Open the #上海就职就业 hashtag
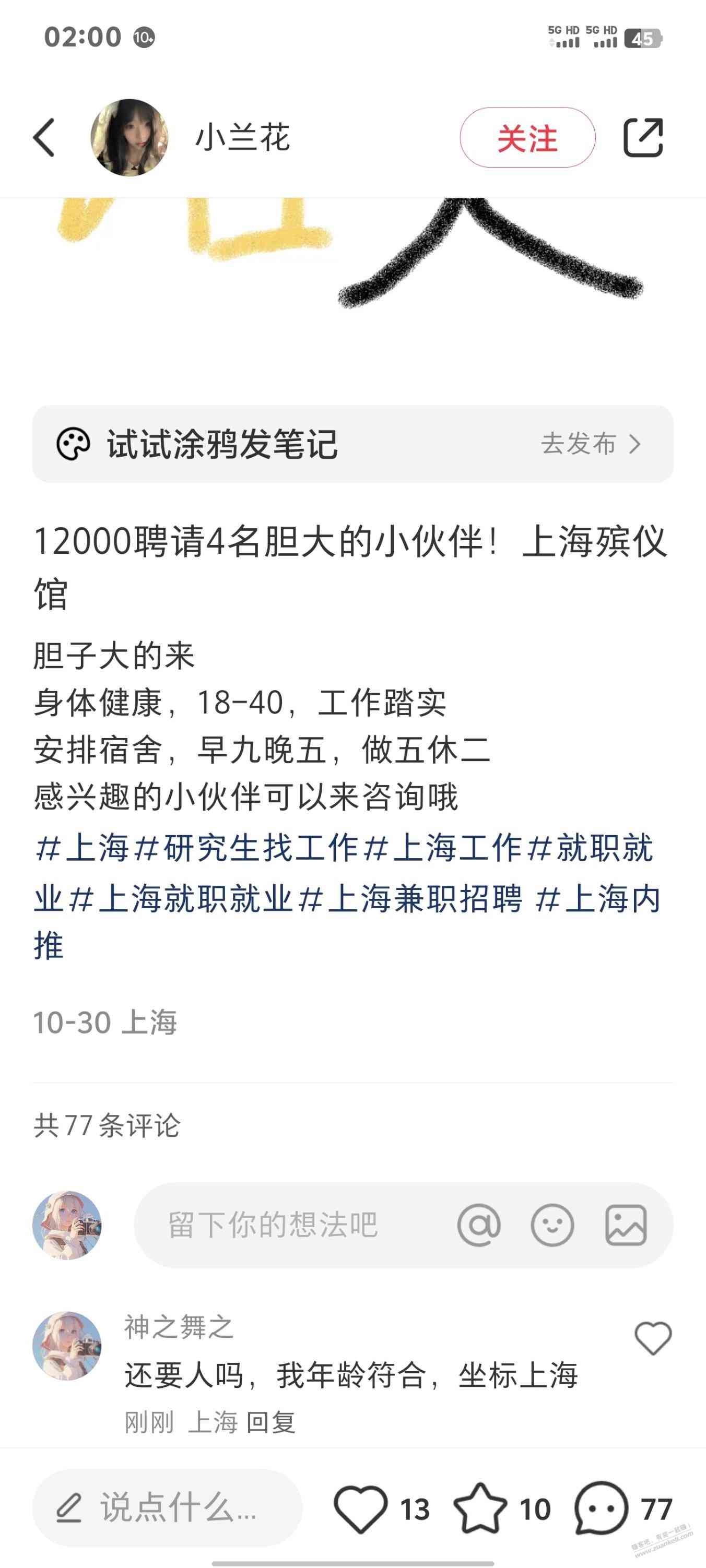The image size is (706, 1568). (x=182, y=898)
